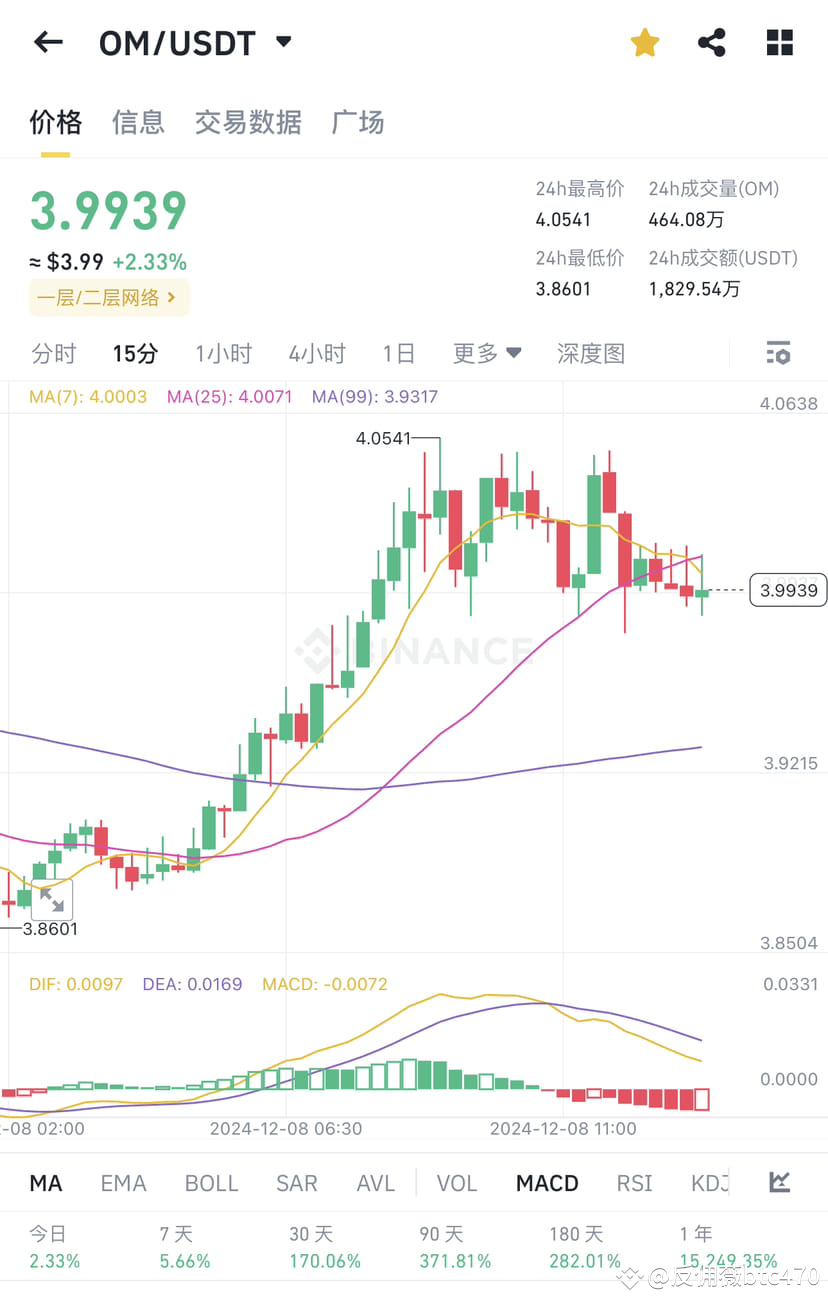Image resolution: width=828 pixels, height=1299 pixels.
Task: Select the RSI indicator label
Action: tap(634, 1182)
